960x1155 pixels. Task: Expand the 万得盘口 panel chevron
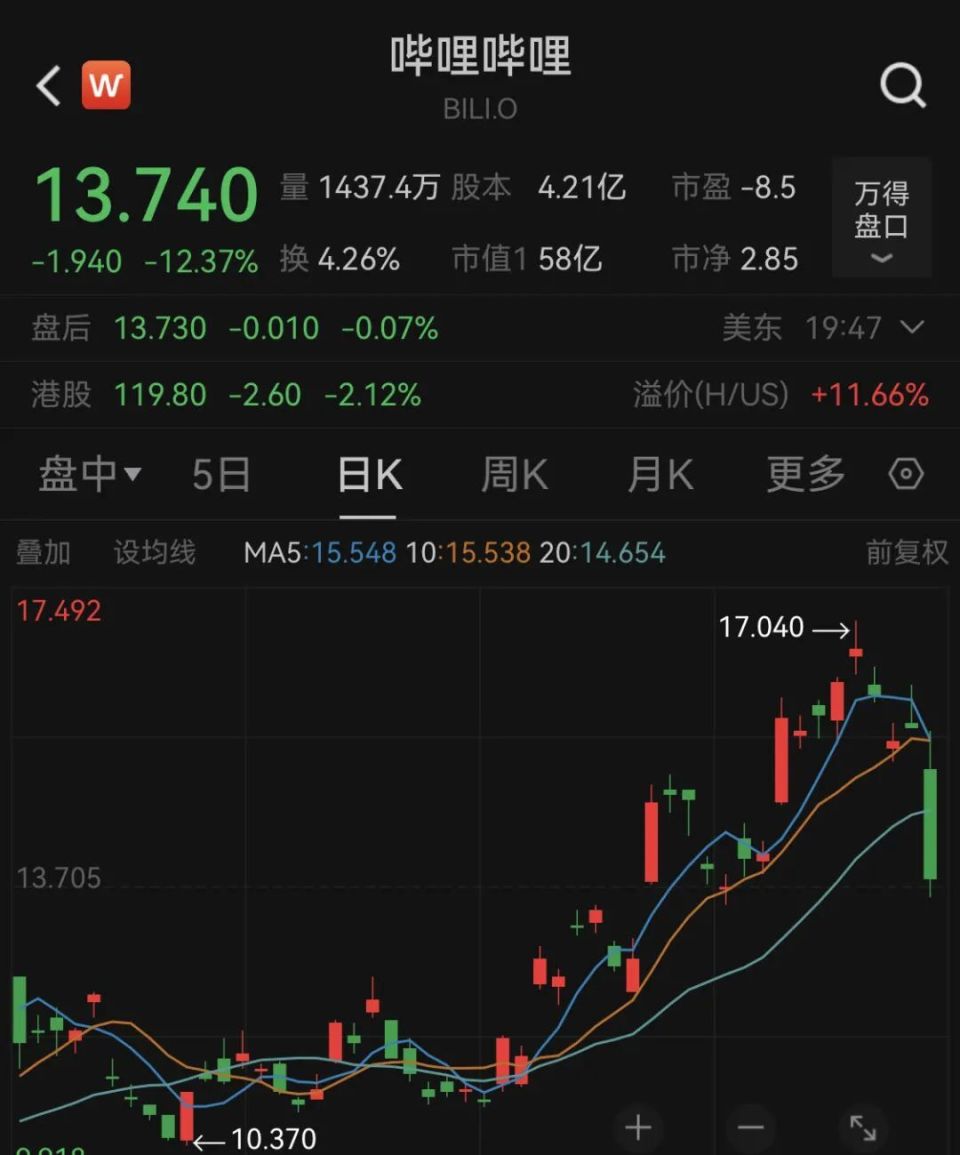tap(879, 258)
